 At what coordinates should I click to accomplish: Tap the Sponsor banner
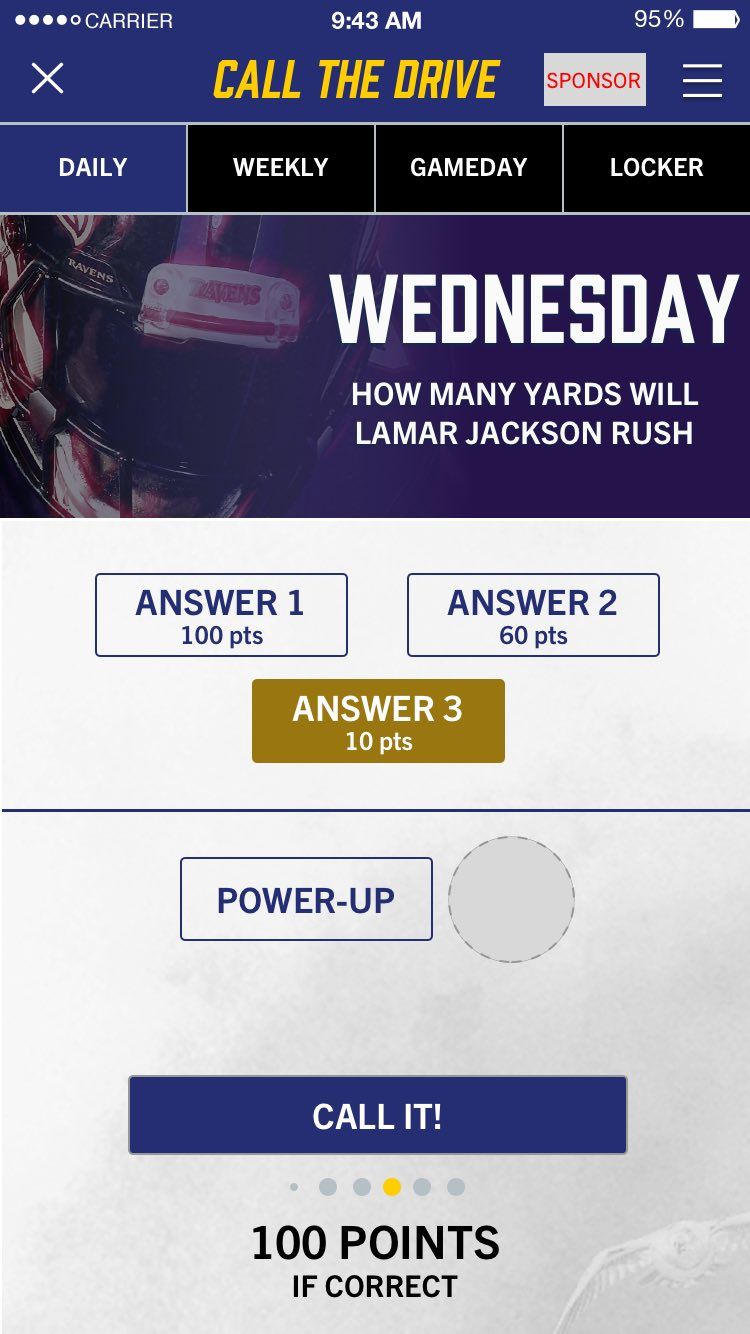click(594, 80)
